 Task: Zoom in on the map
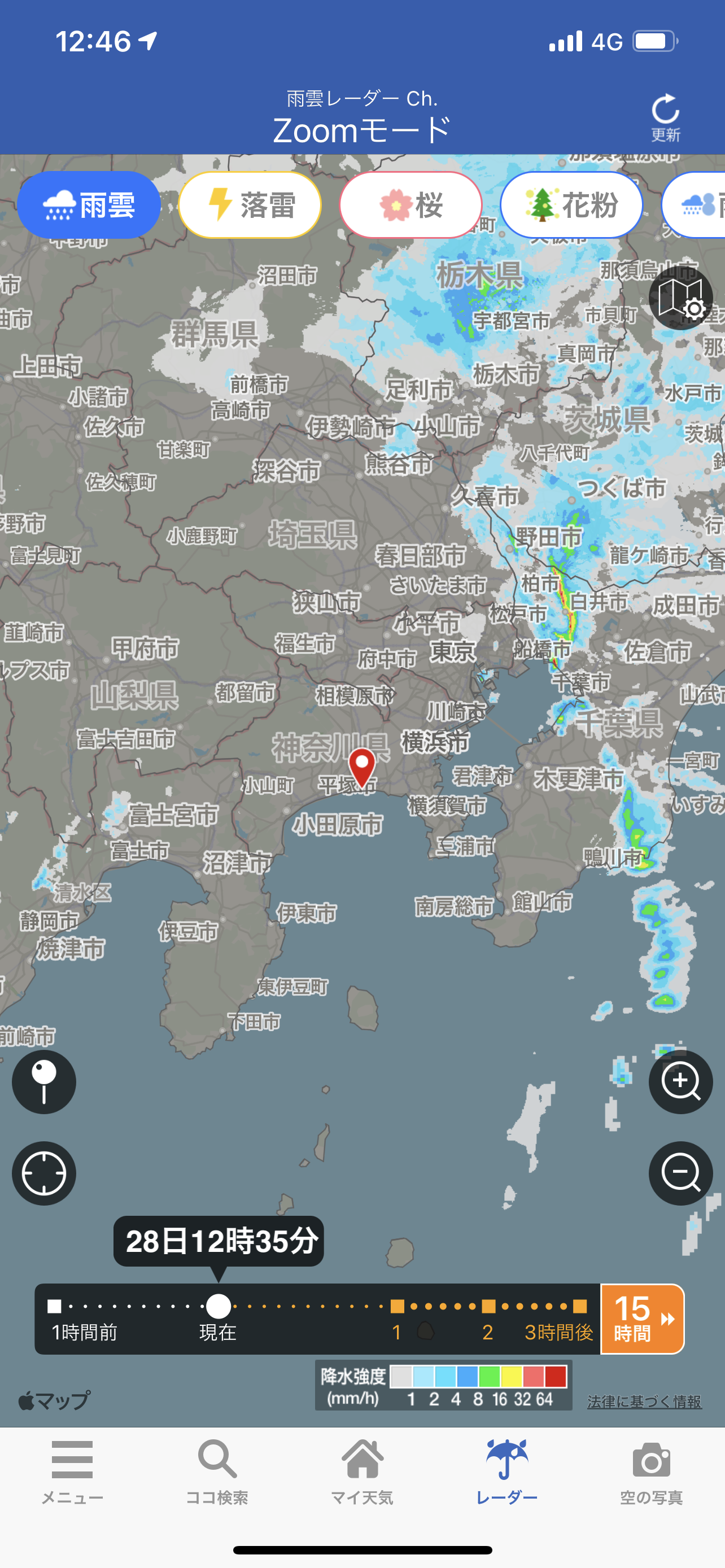680,1081
